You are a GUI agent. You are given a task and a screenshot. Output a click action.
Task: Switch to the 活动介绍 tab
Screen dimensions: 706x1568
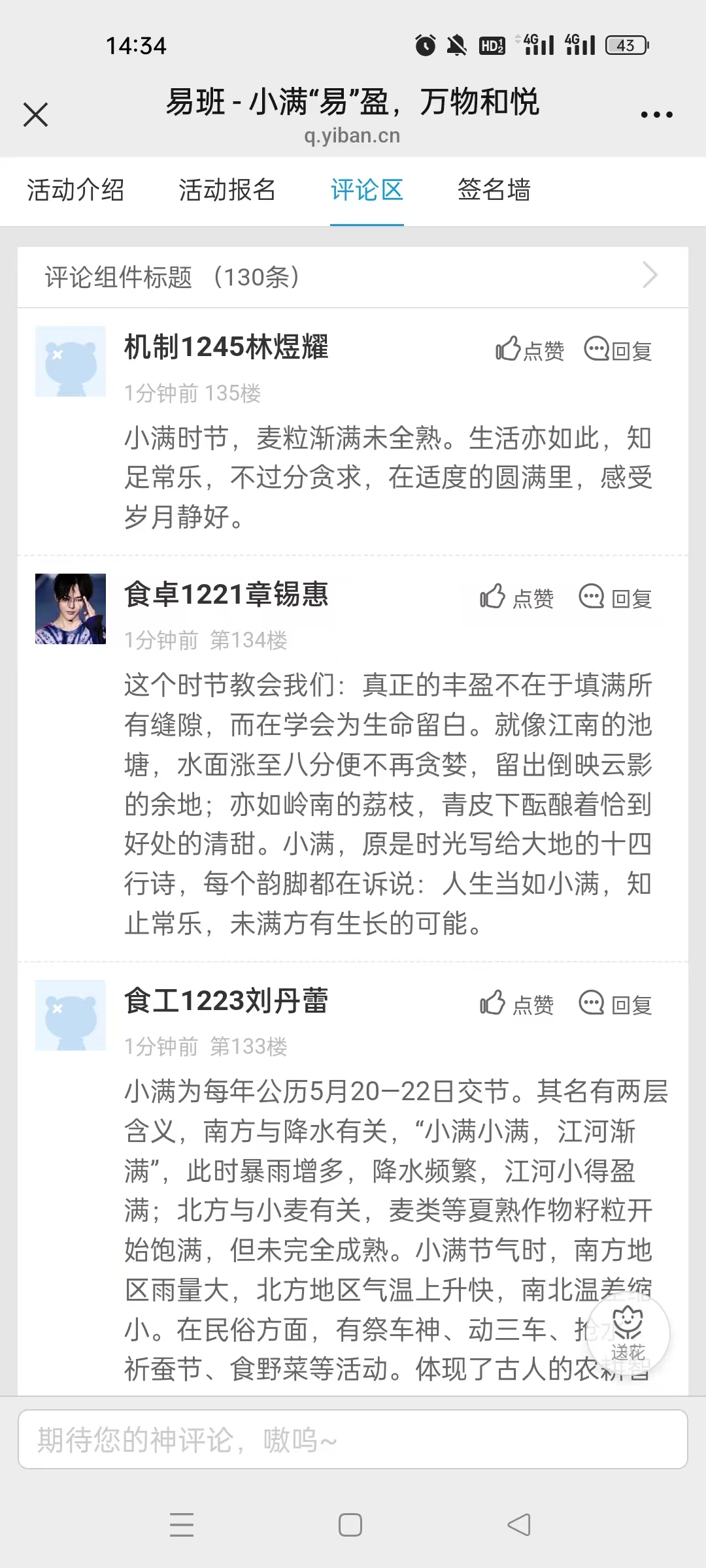tap(75, 190)
